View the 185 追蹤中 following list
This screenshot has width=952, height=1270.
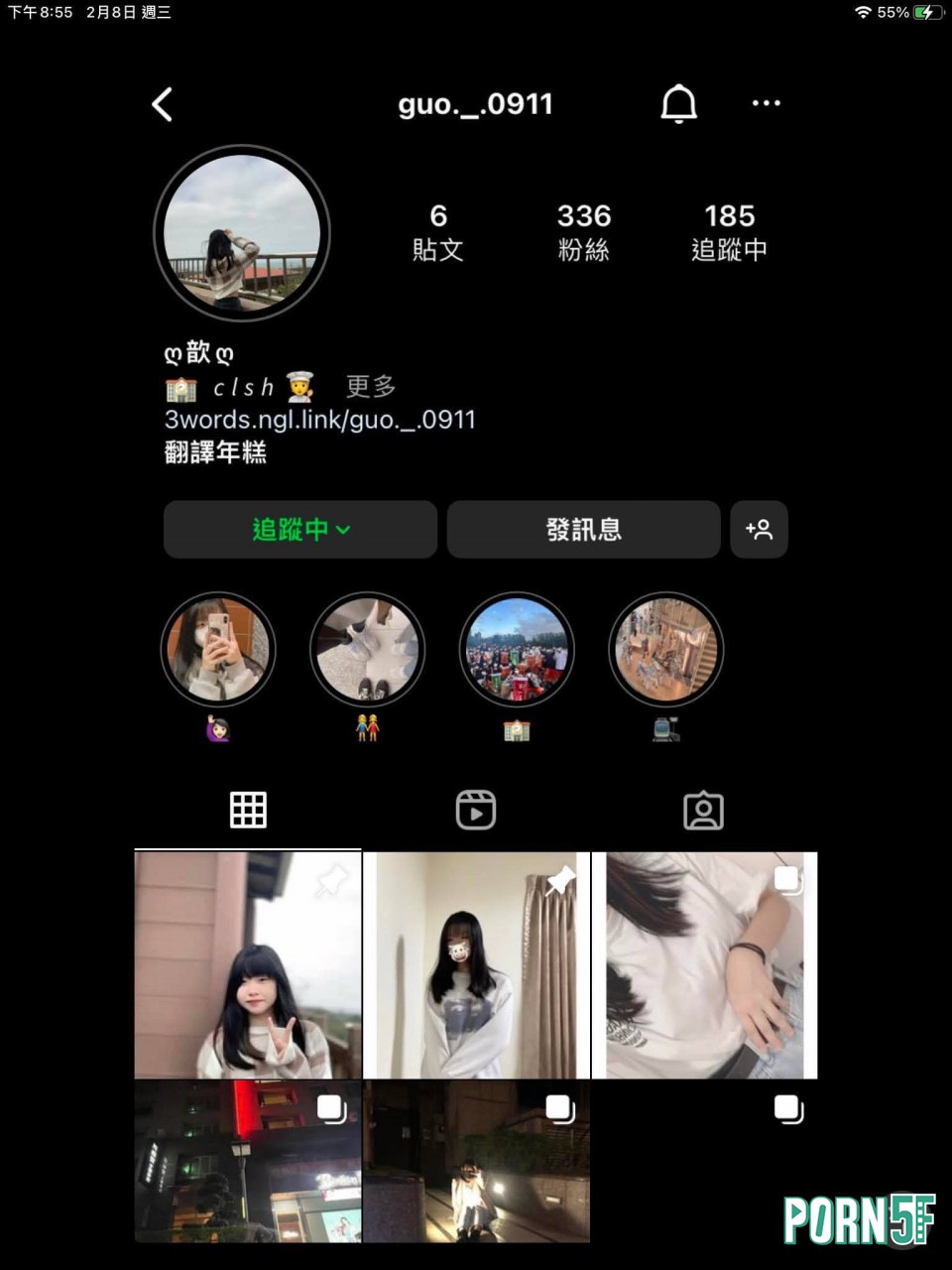pyautogui.click(x=729, y=232)
